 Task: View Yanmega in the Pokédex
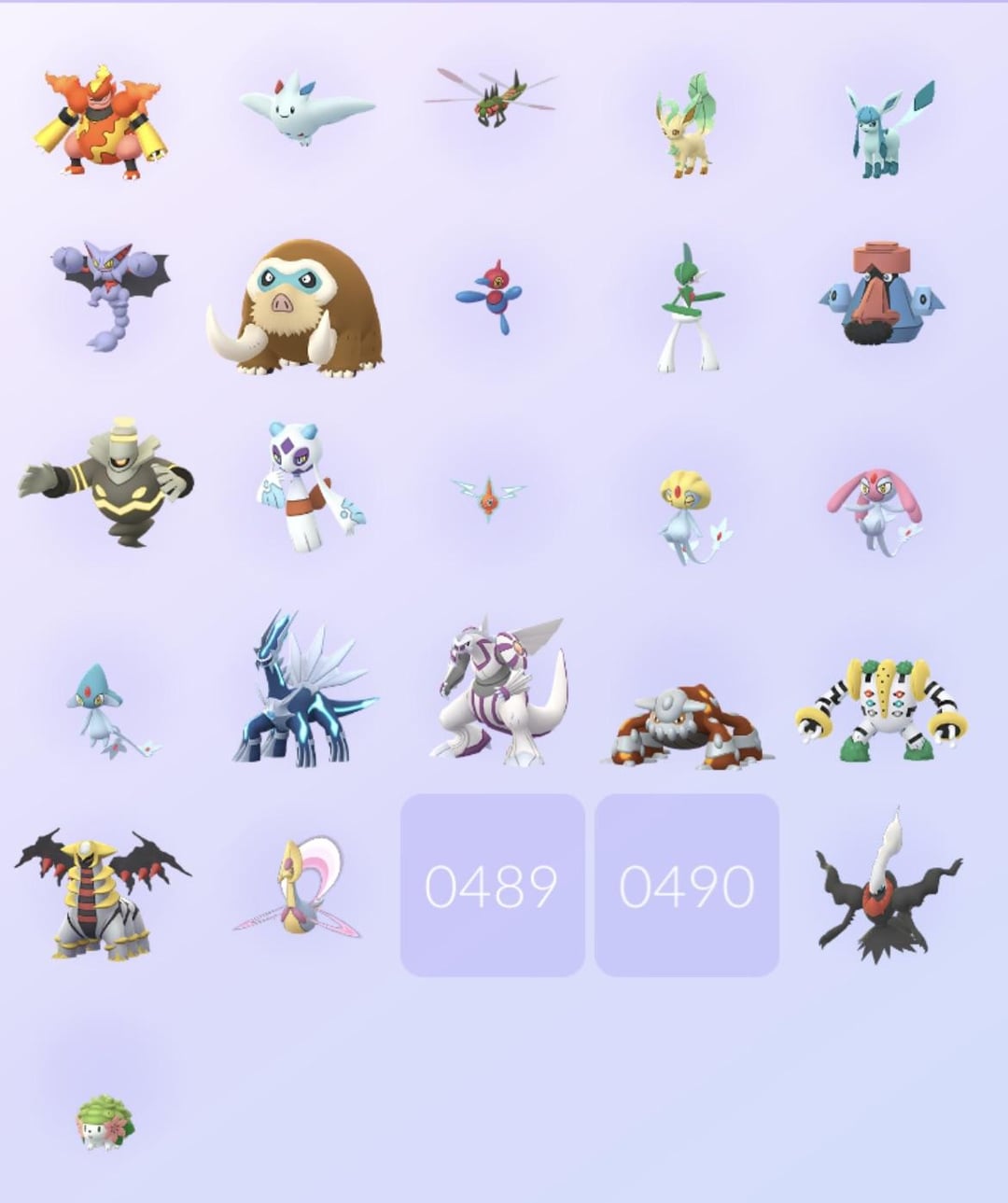coord(492,99)
